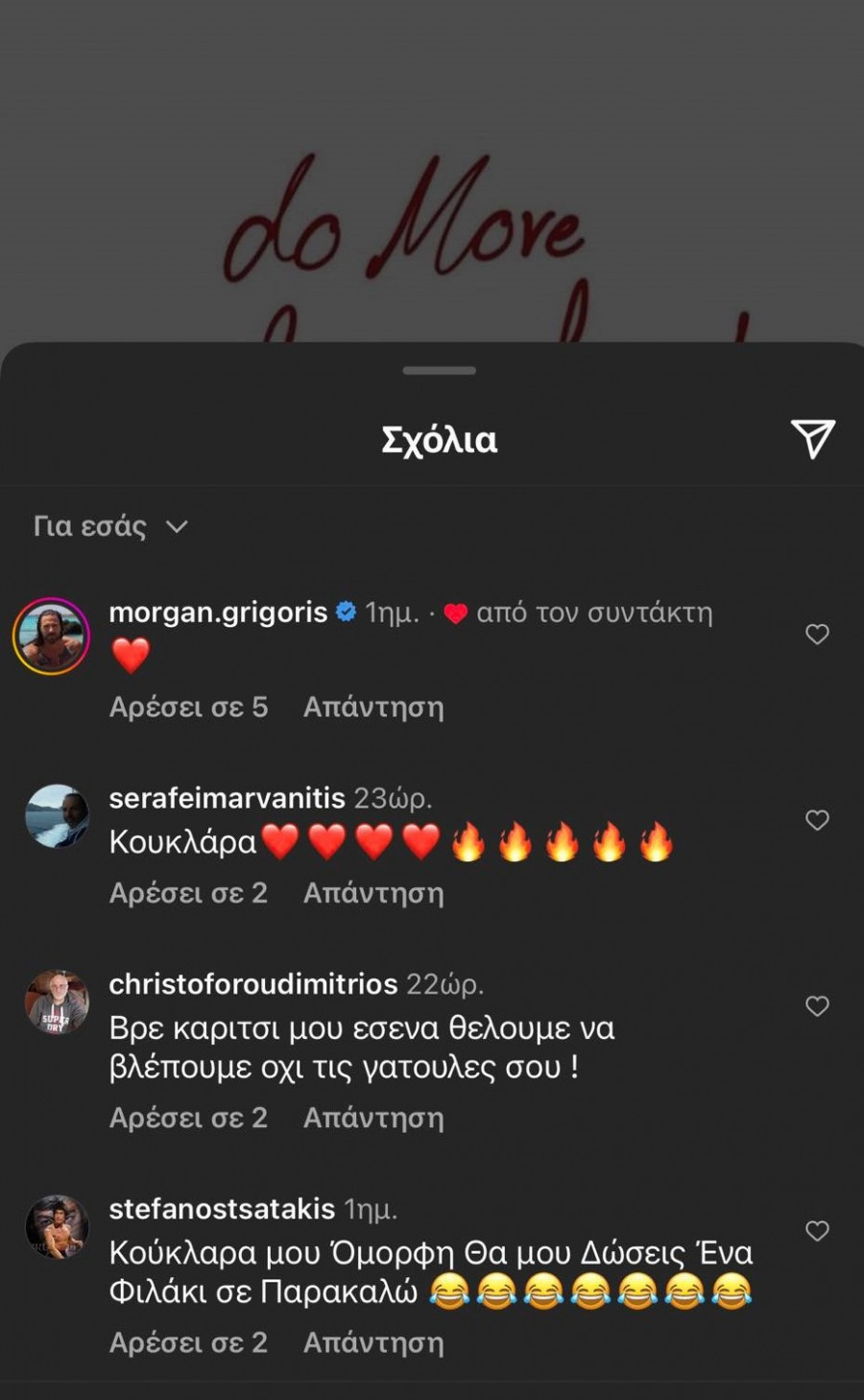Share the post via the paper plane icon
The width and height of the screenshot is (864, 1400).
tap(812, 439)
